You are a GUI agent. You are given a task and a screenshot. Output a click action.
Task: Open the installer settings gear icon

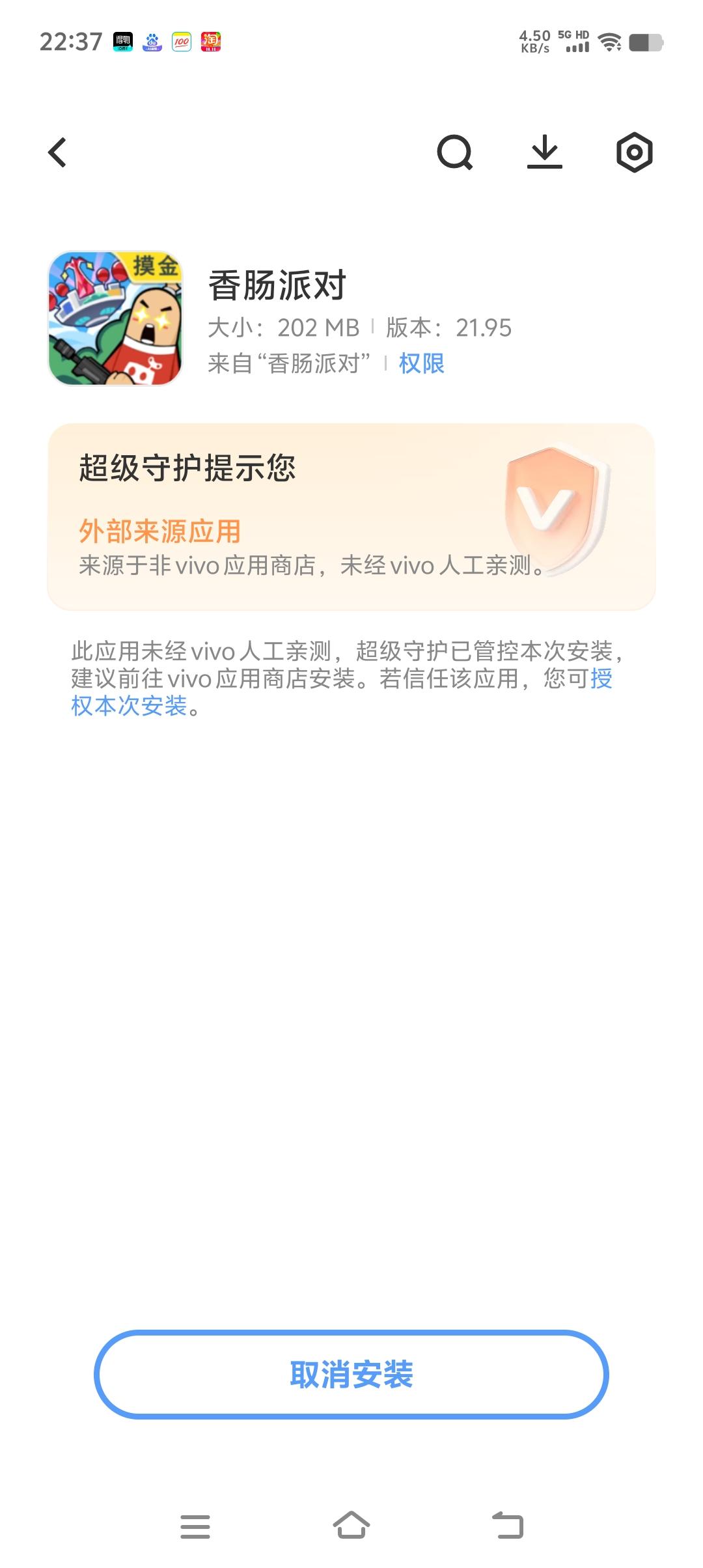(x=633, y=153)
